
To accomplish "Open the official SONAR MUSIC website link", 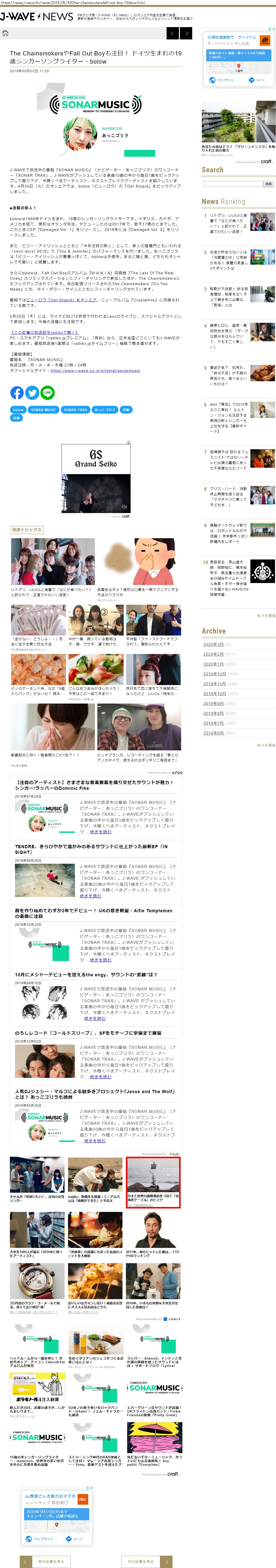I will (95, 370).
